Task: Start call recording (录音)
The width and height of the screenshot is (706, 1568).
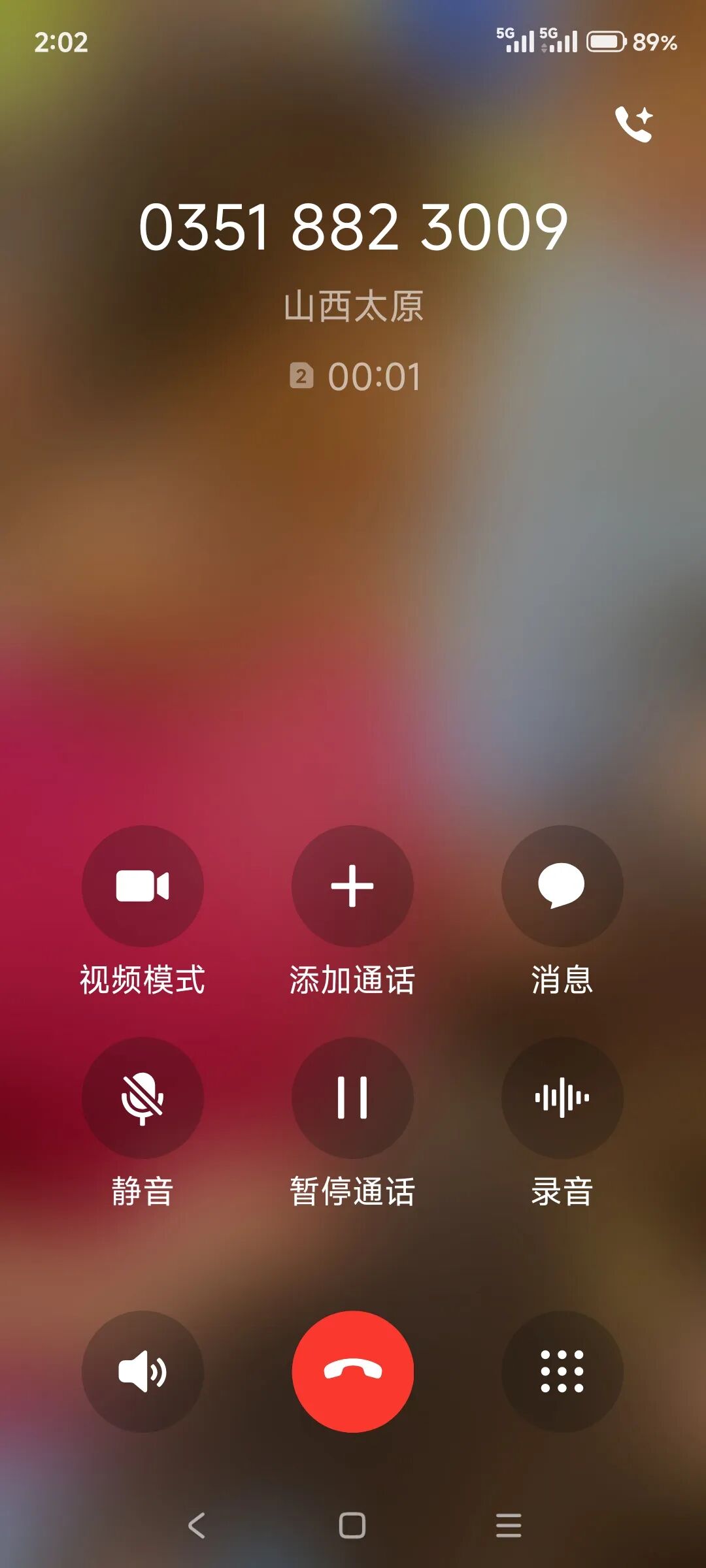Action: [x=562, y=1098]
